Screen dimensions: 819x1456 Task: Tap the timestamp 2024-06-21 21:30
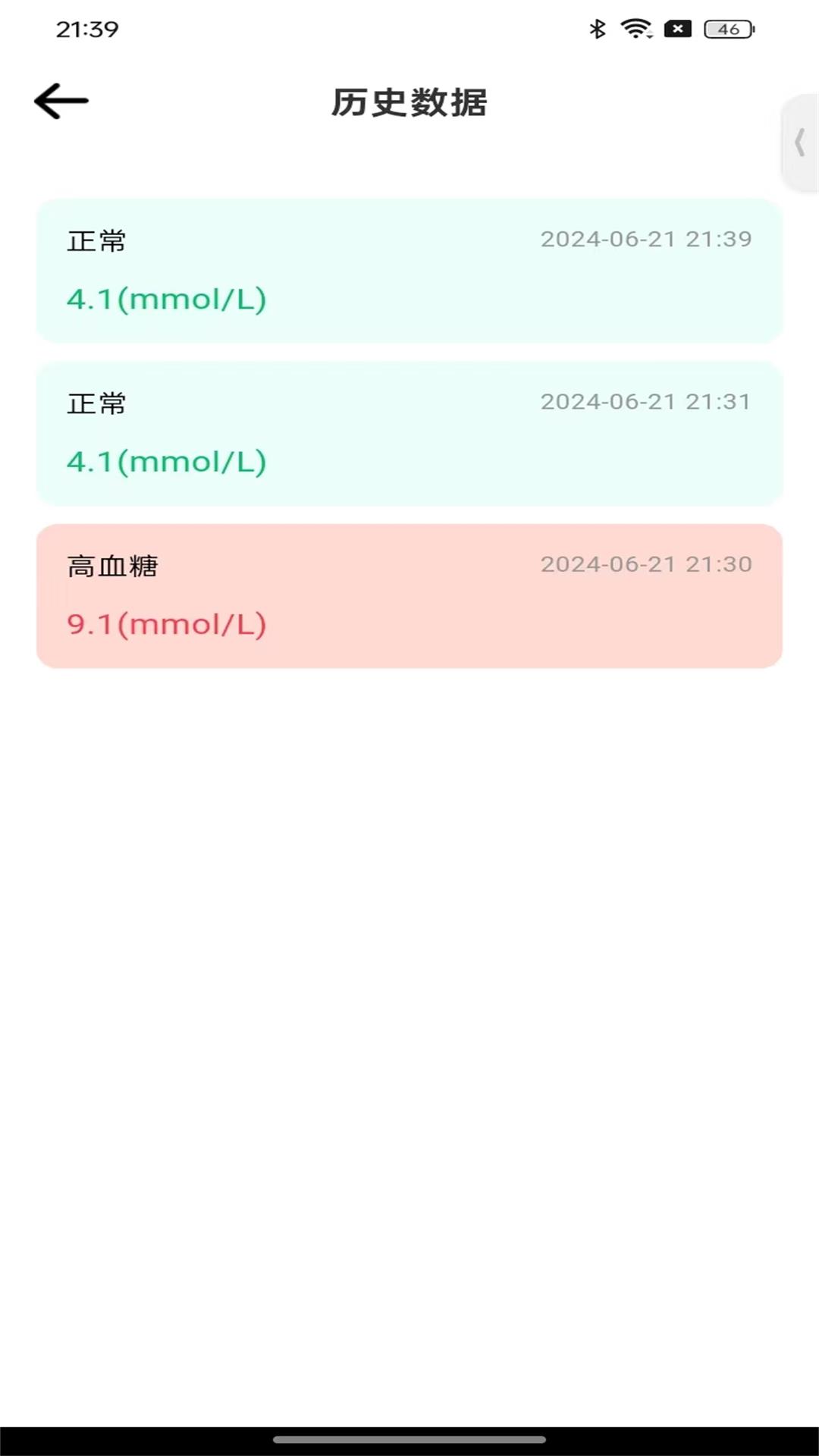pyautogui.click(x=646, y=564)
